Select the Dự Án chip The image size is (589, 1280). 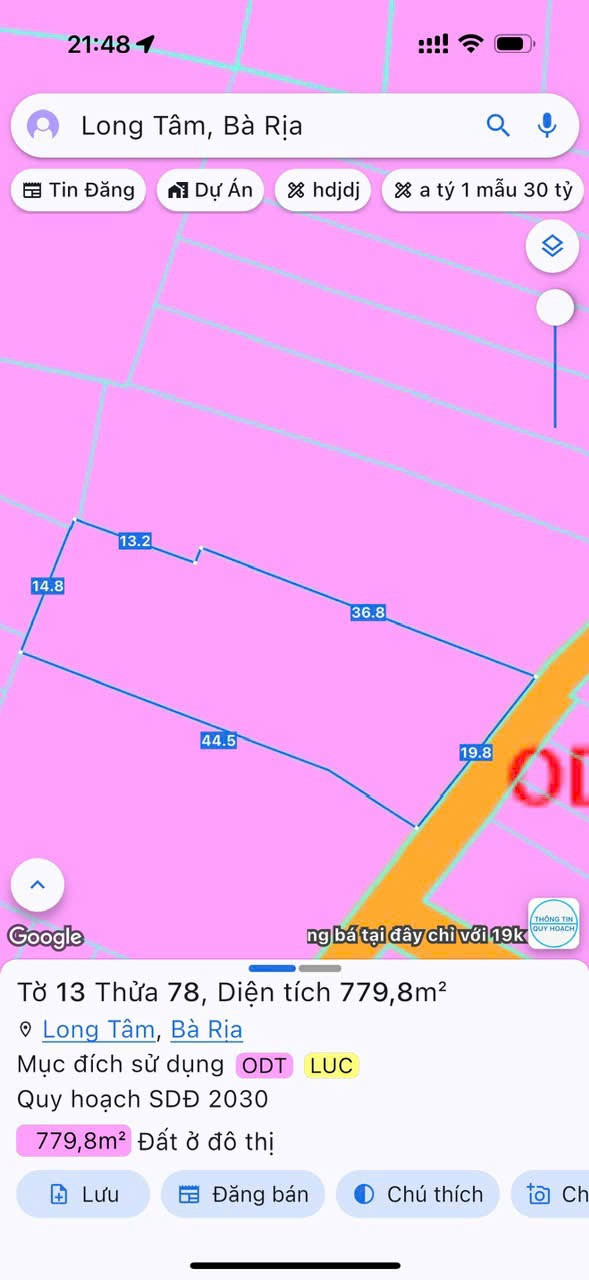(x=210, y=190)
